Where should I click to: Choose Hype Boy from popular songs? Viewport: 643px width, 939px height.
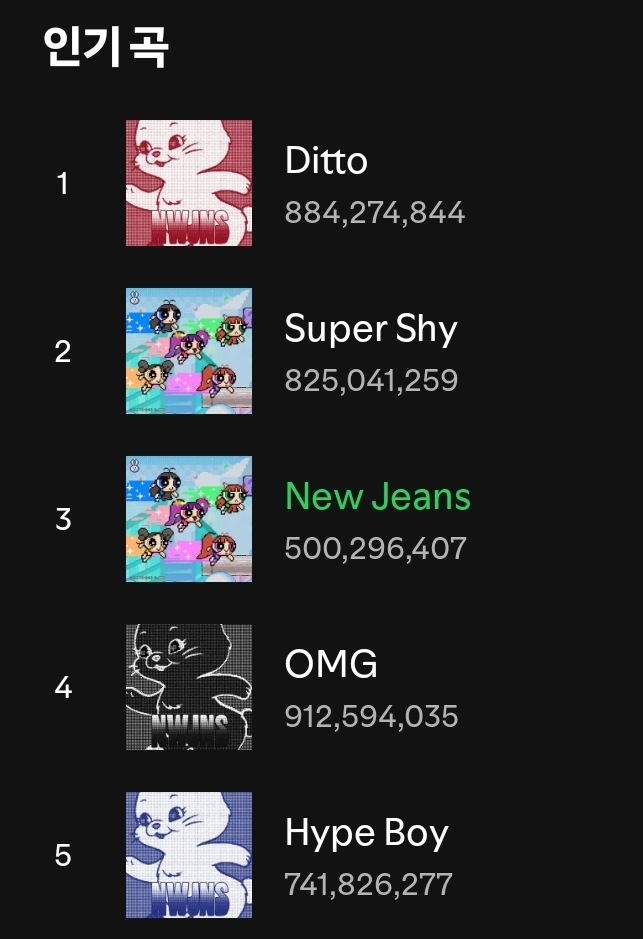pyautogui.click(x=366, y=834)
